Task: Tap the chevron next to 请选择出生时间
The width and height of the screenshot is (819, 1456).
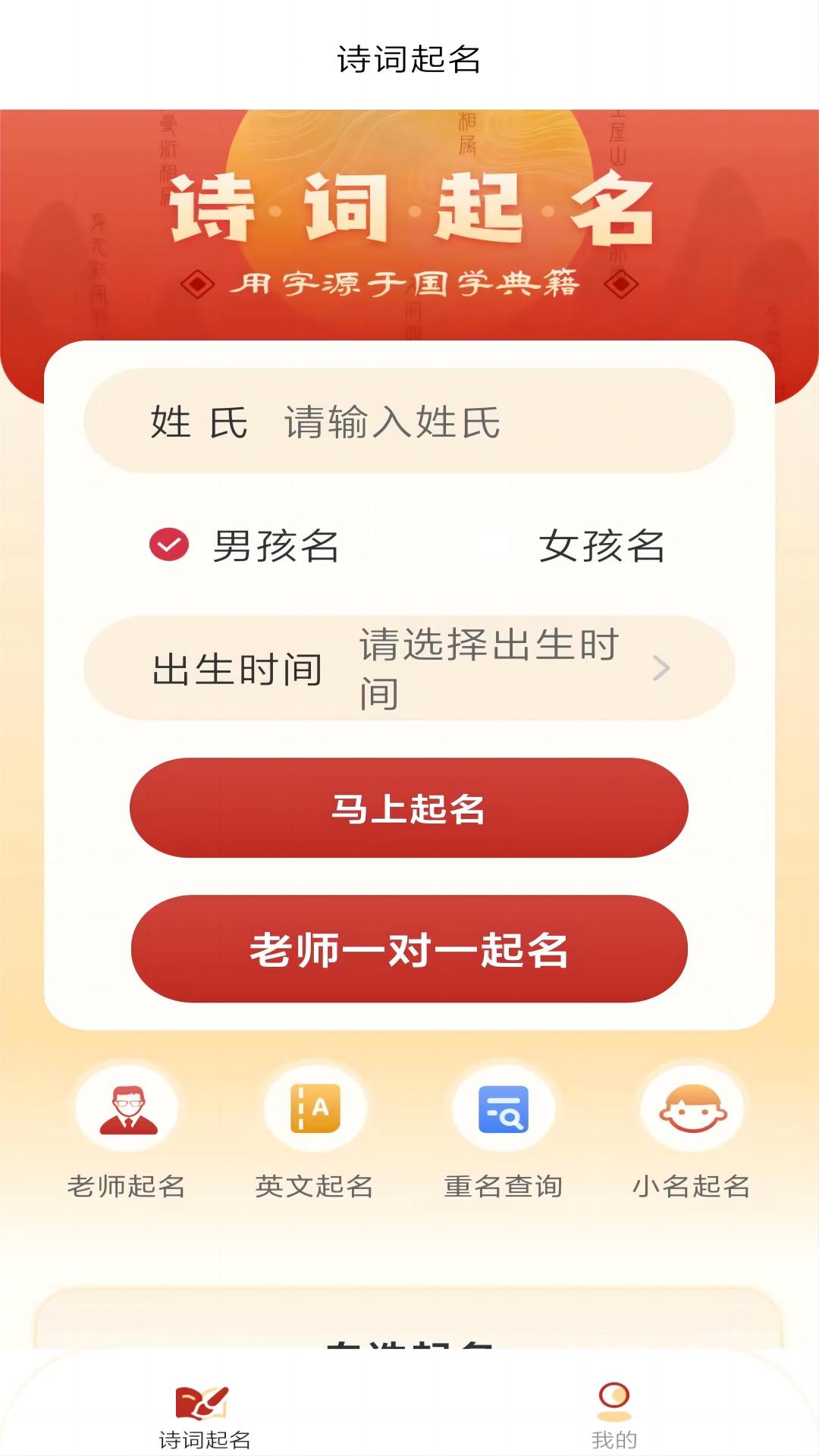Action: [x=662, y=667]
